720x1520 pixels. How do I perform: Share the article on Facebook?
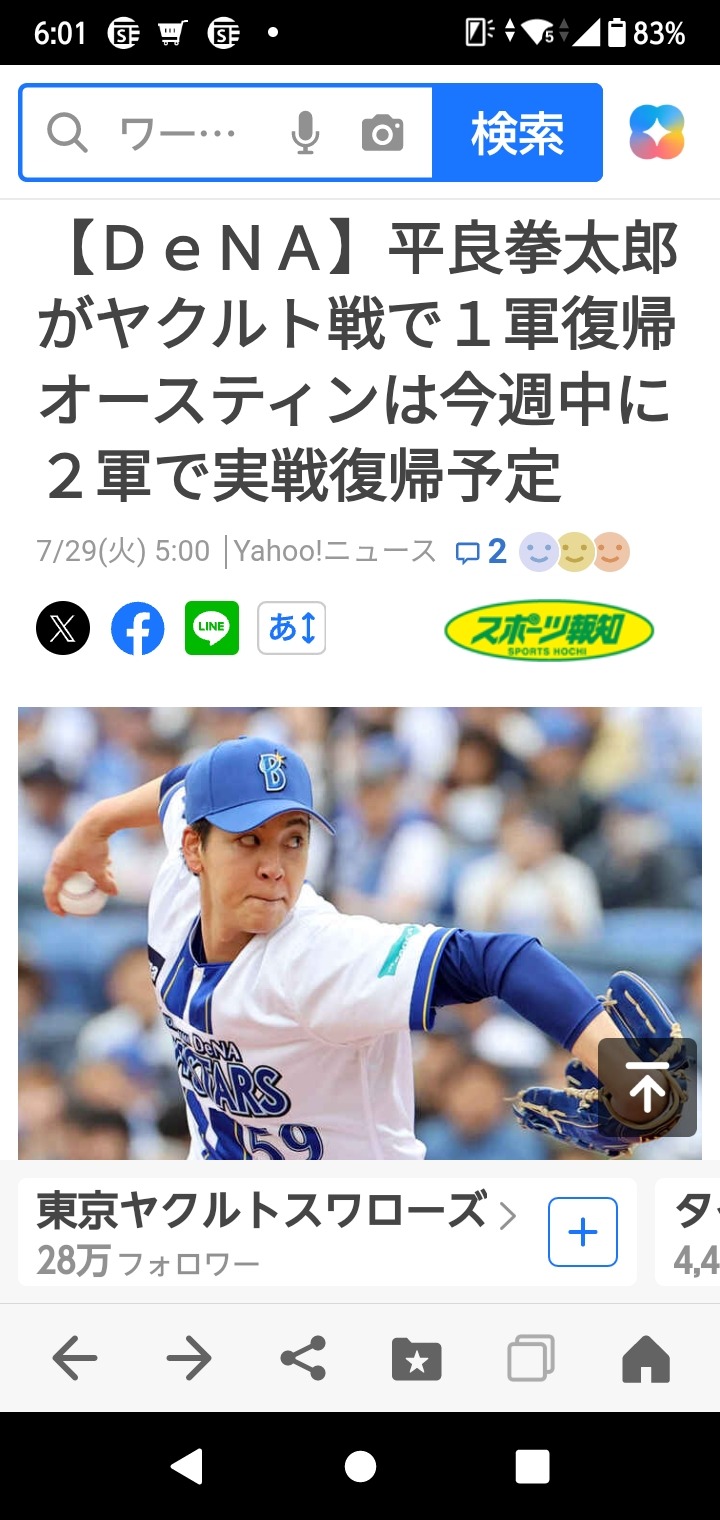(137, 628)
